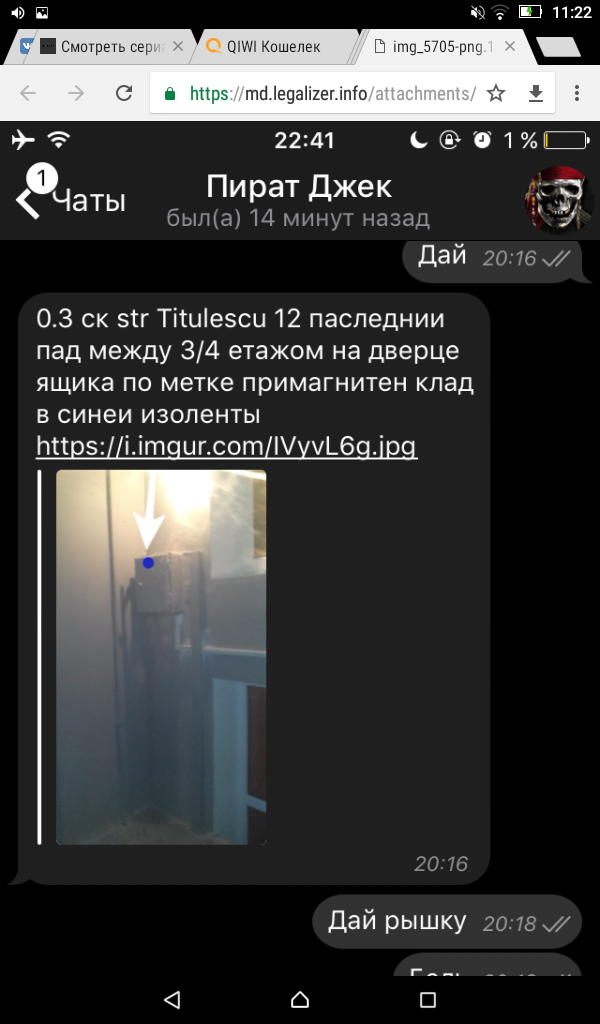Reload the current page
600x1024 pixels.
(124, 93)
